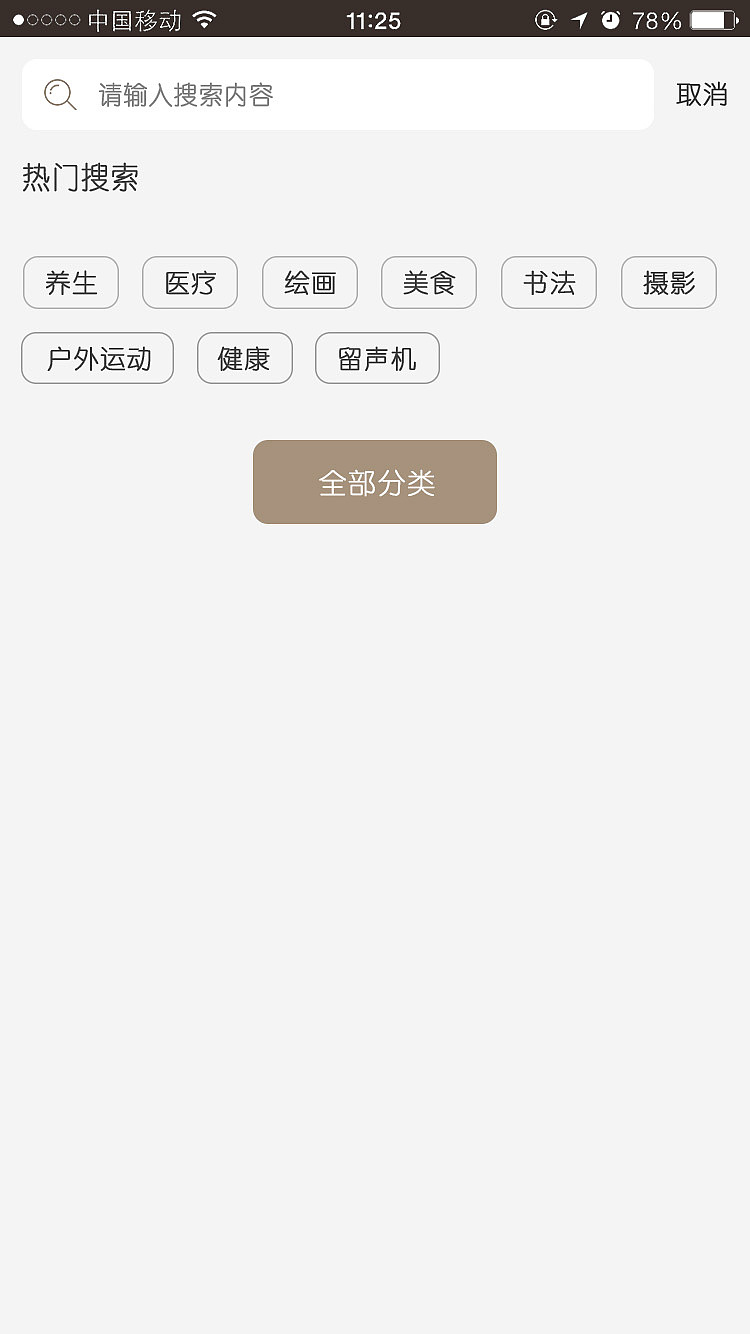Select the 绘画 search tag
Viewport: 750px width, 1334px height.
point(310,283)
